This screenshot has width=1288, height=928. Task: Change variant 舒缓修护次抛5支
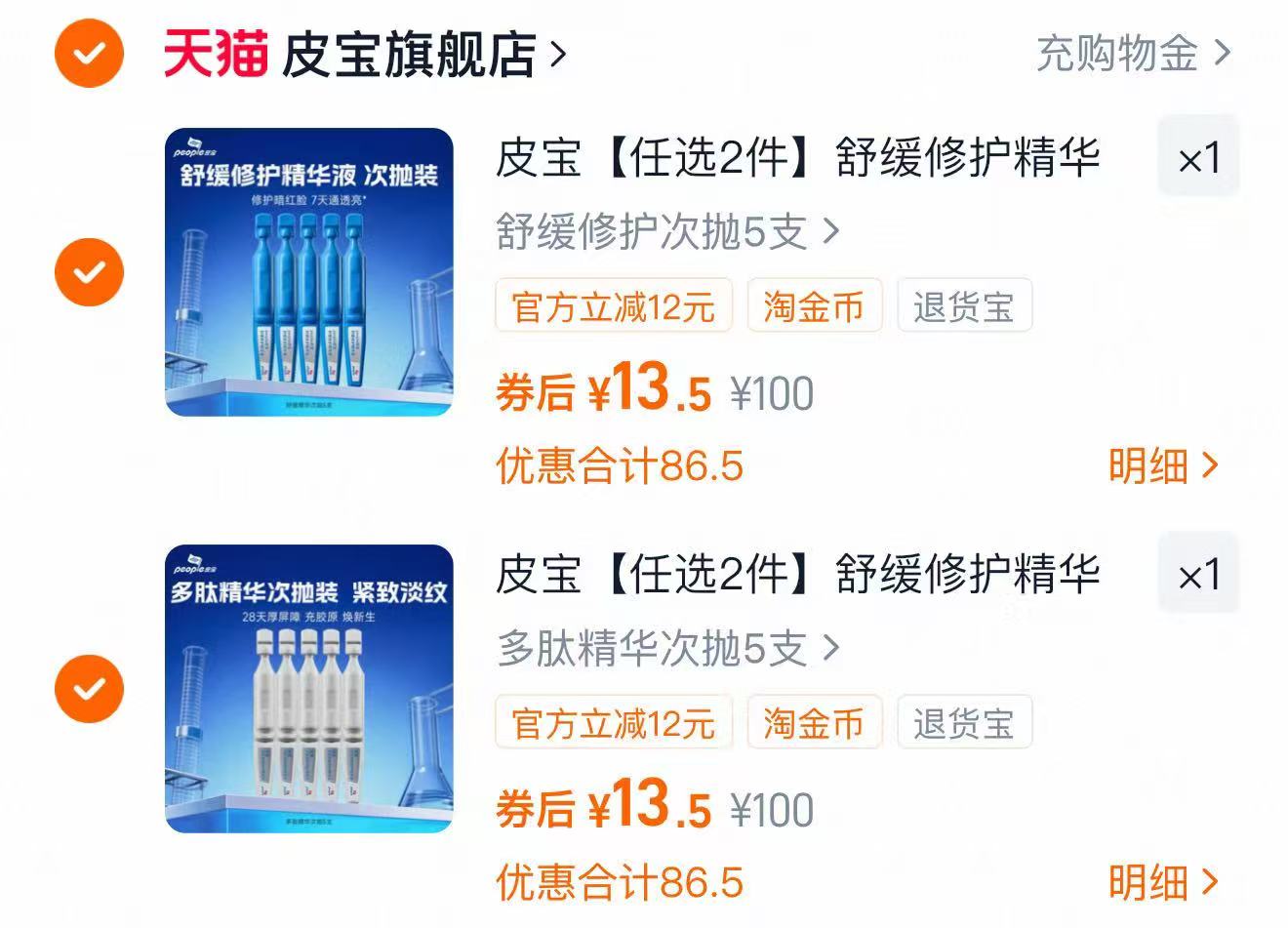tap(667, 231)
